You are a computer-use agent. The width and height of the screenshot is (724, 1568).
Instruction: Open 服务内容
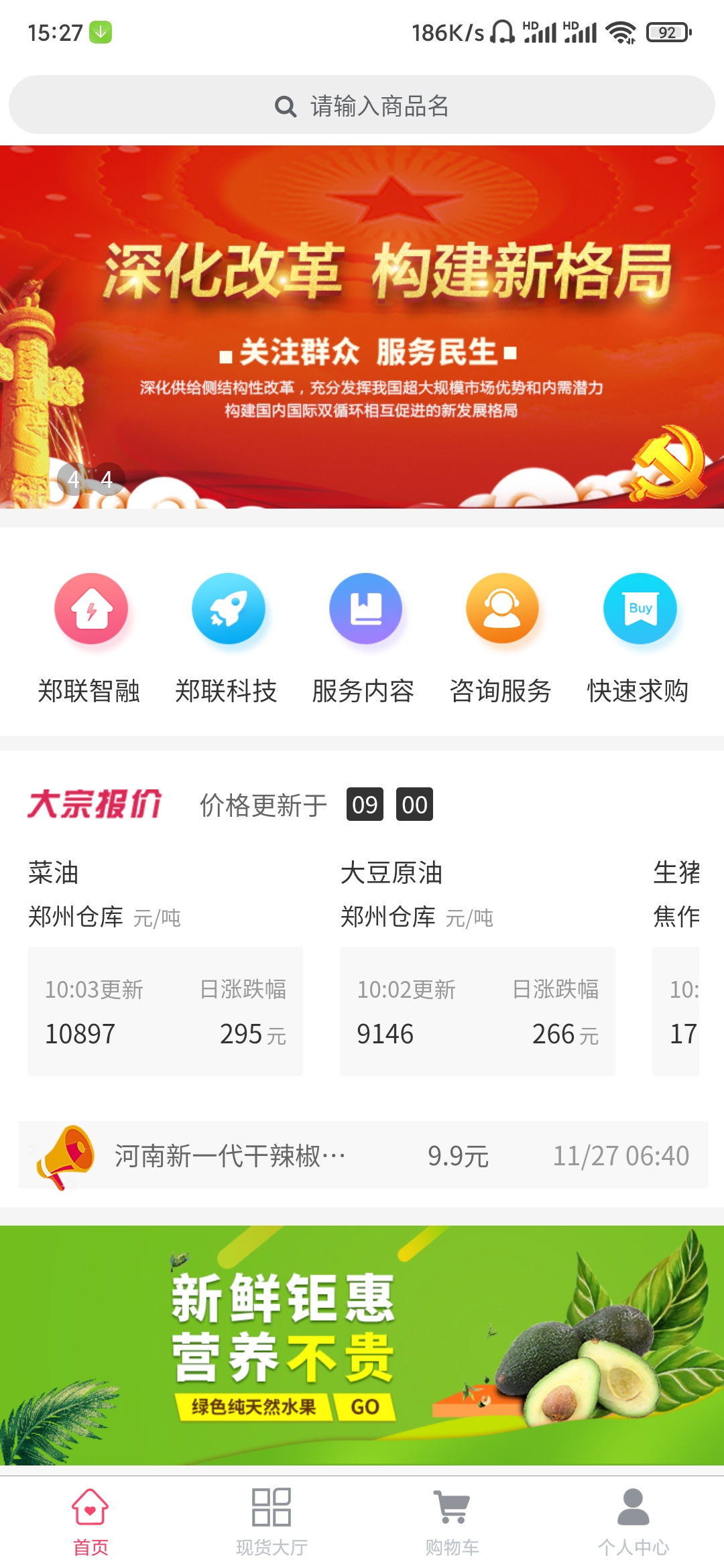coord(364,638)
